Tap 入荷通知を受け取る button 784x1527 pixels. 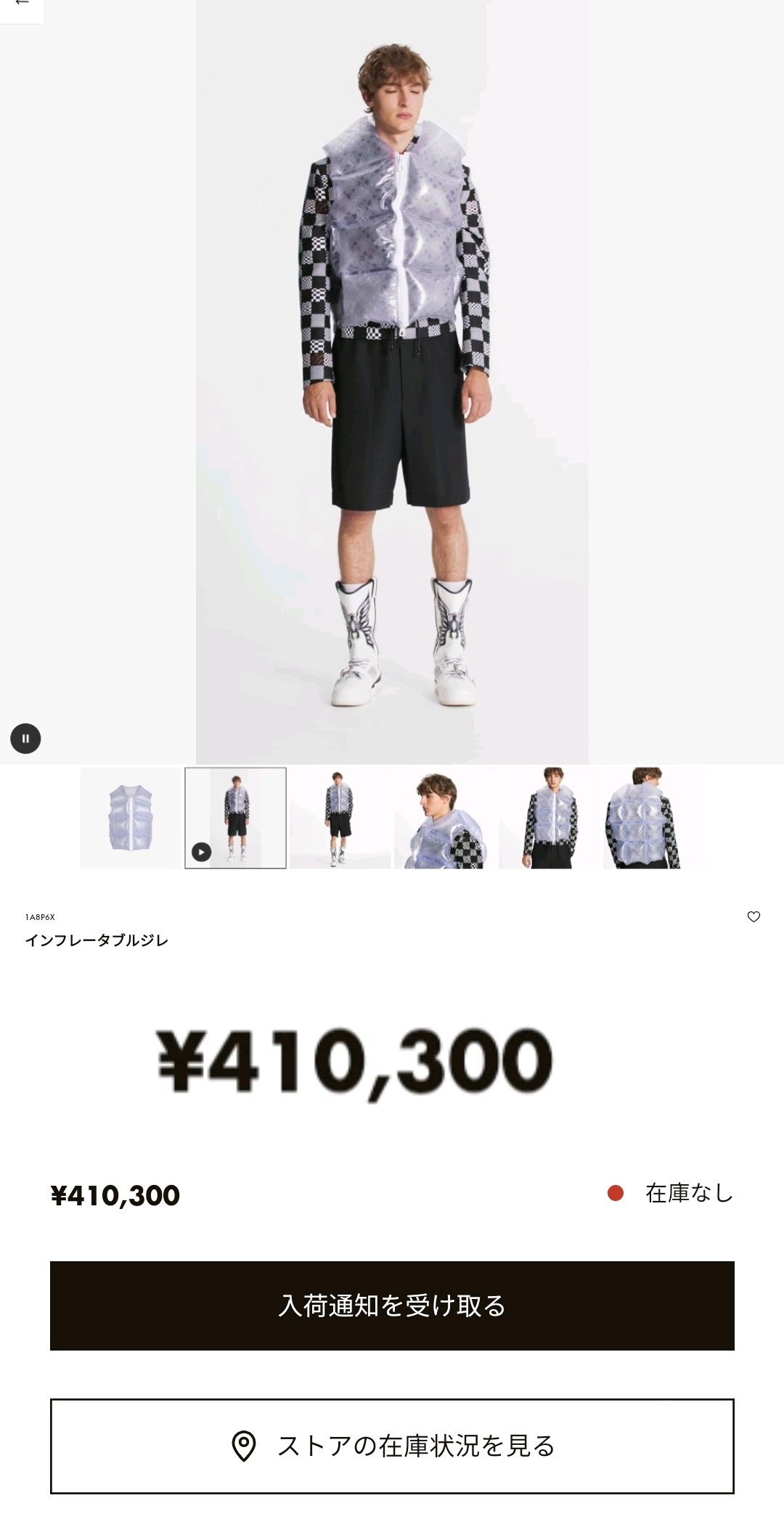point(392,1306)
